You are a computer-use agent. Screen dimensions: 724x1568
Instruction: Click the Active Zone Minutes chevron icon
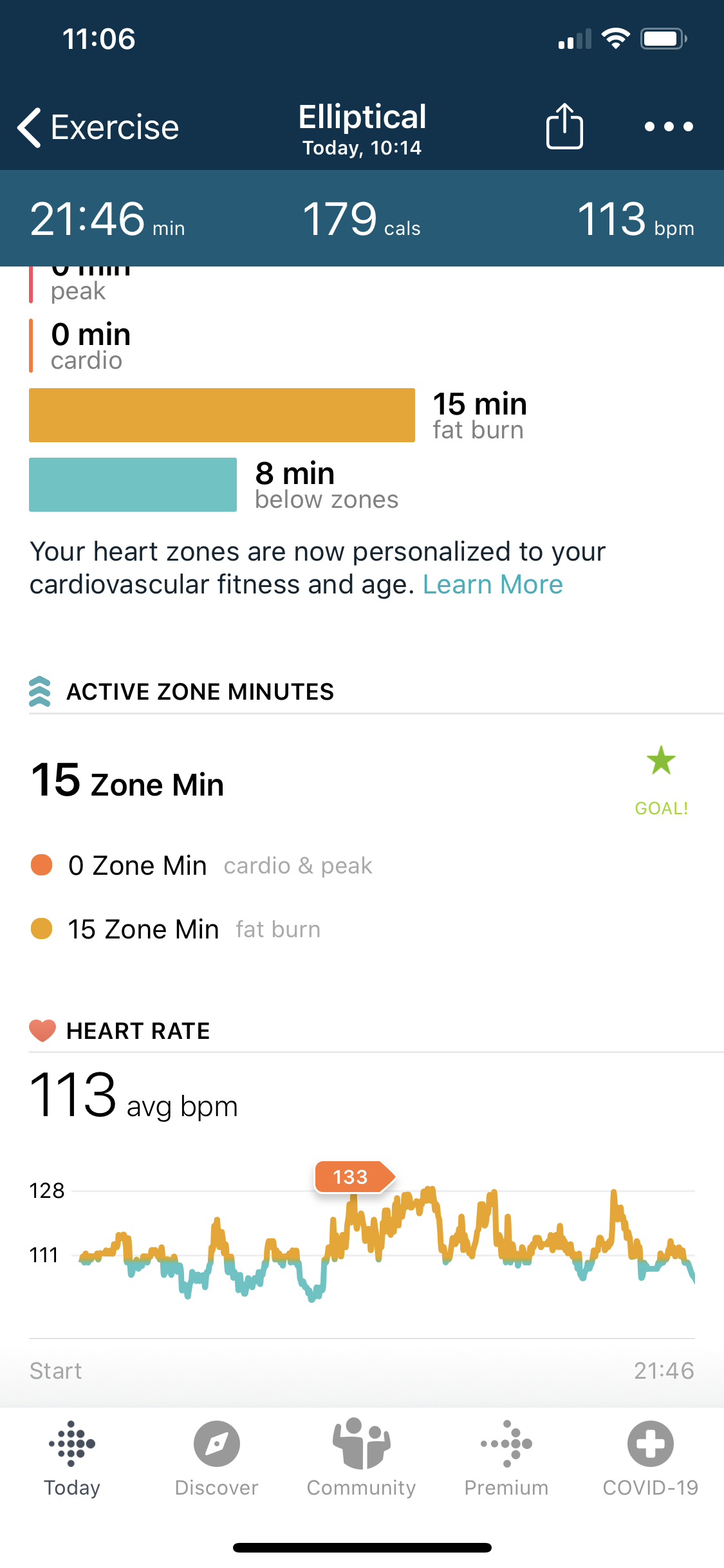(41, 692)
